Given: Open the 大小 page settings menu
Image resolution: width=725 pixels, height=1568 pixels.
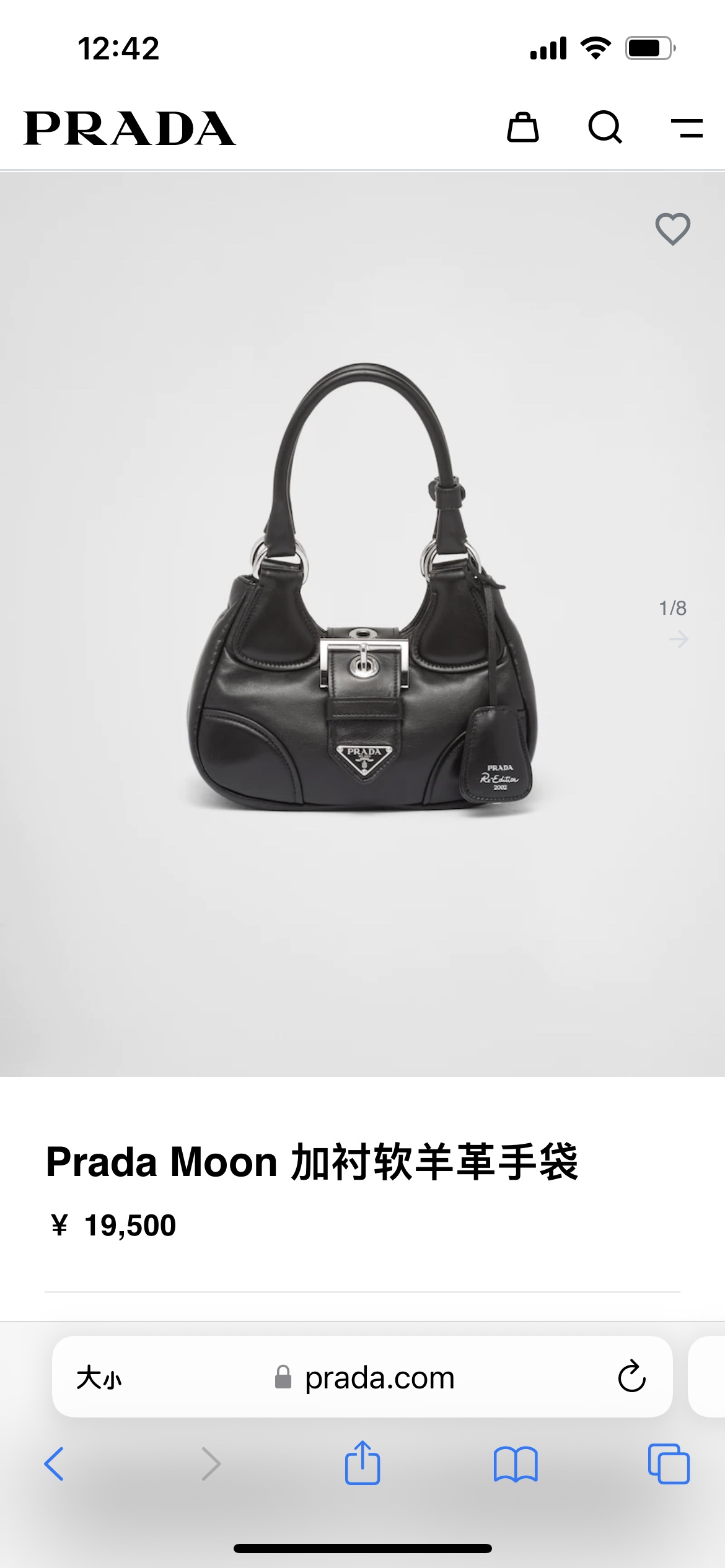Looking at the screenshot, I should [99, 1378].
